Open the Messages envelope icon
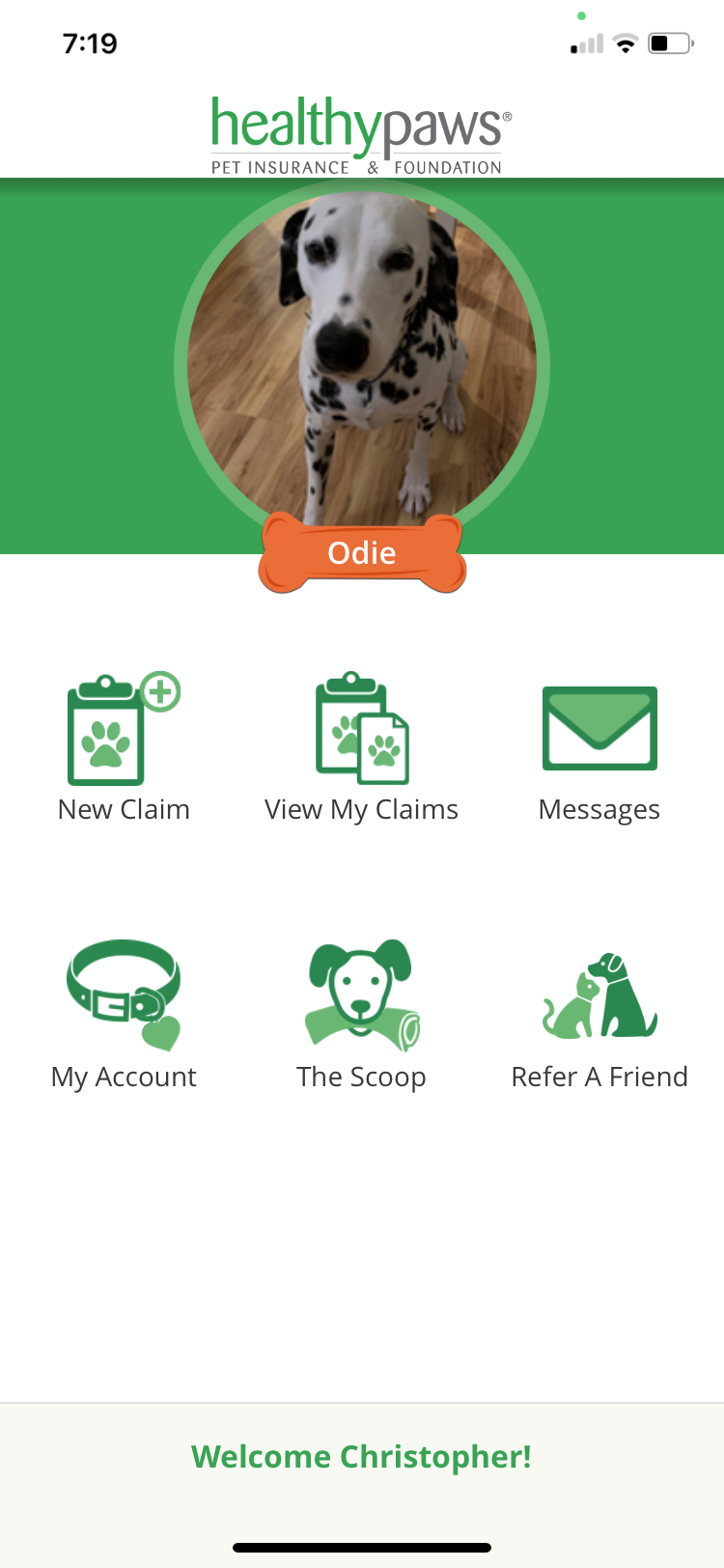Image resolution: width=724 pixels, height=1568 pixels. [x=599, y=727]
